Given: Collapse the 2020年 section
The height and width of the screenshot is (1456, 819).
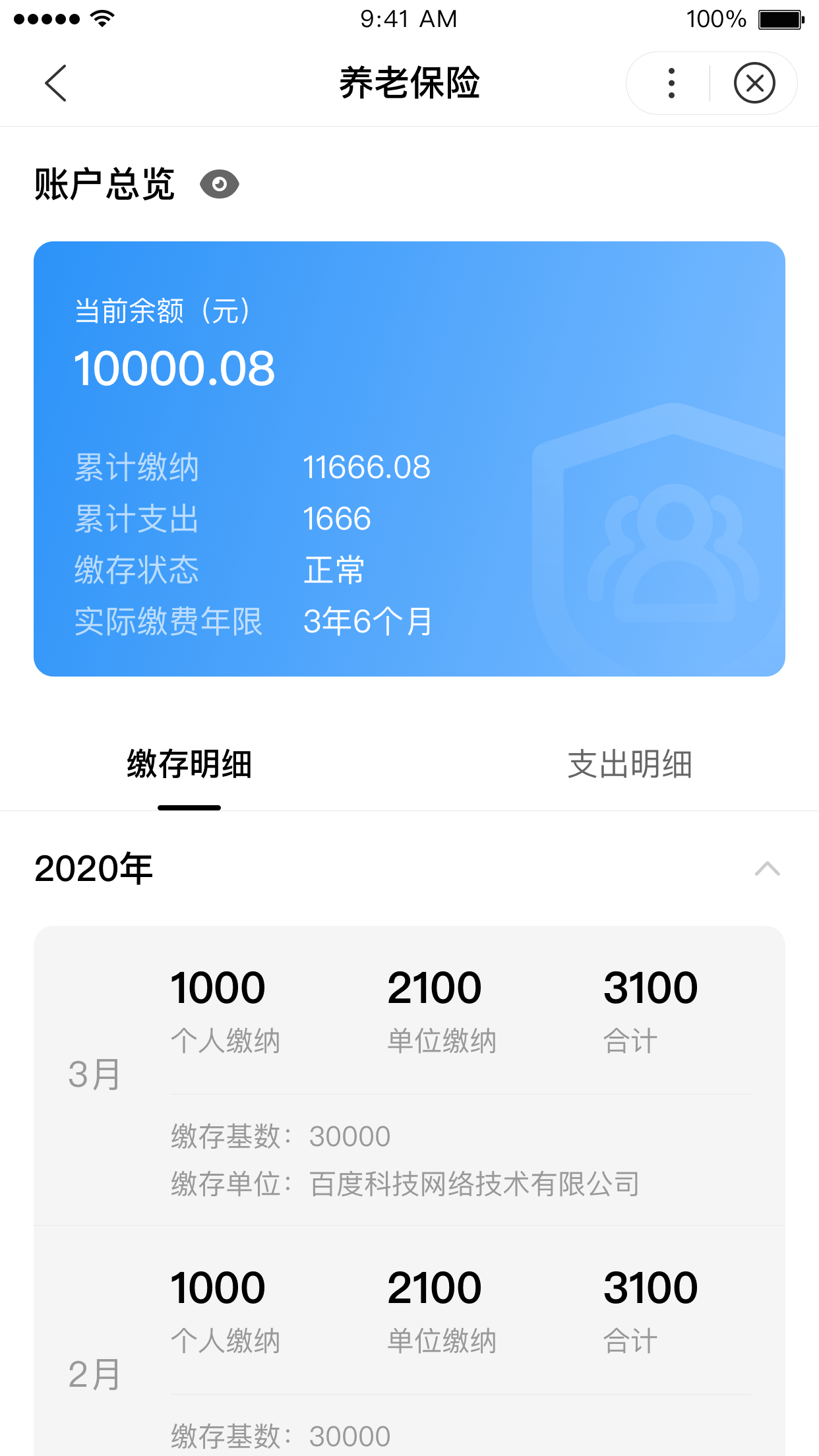Looking at the screenshot, I should pos(767,869).
